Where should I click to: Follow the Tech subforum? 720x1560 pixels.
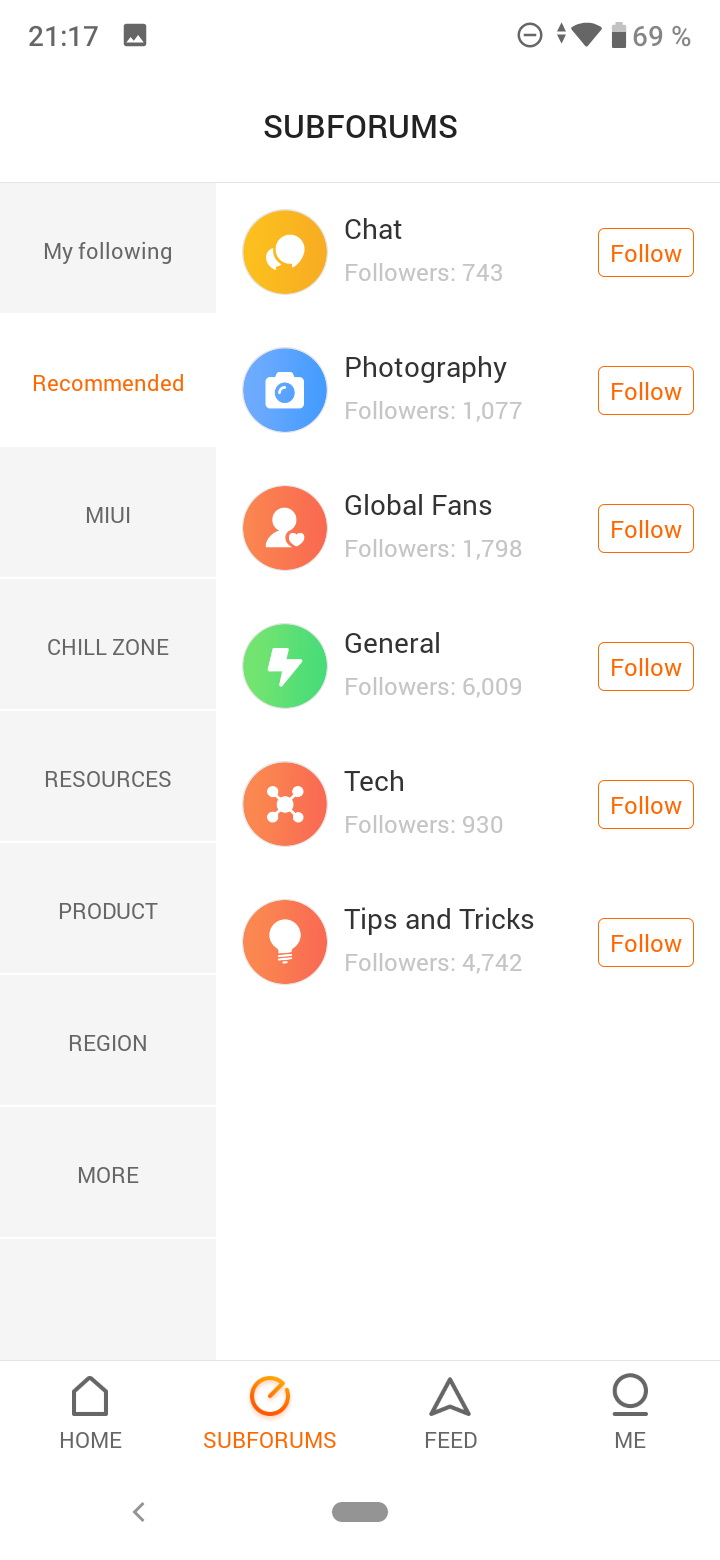coord(645,805)
